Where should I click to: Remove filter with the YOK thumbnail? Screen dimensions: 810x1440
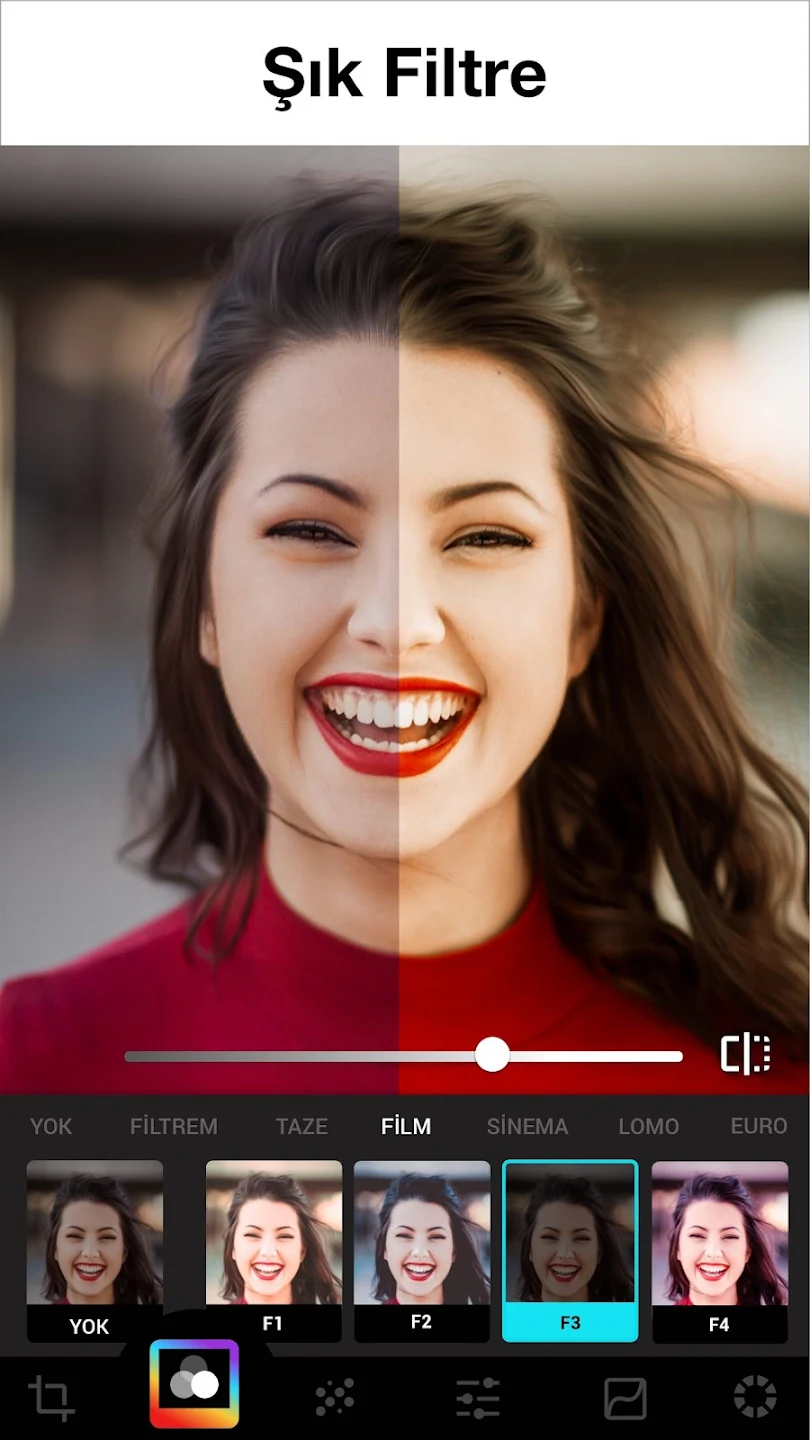point(94,1250)
